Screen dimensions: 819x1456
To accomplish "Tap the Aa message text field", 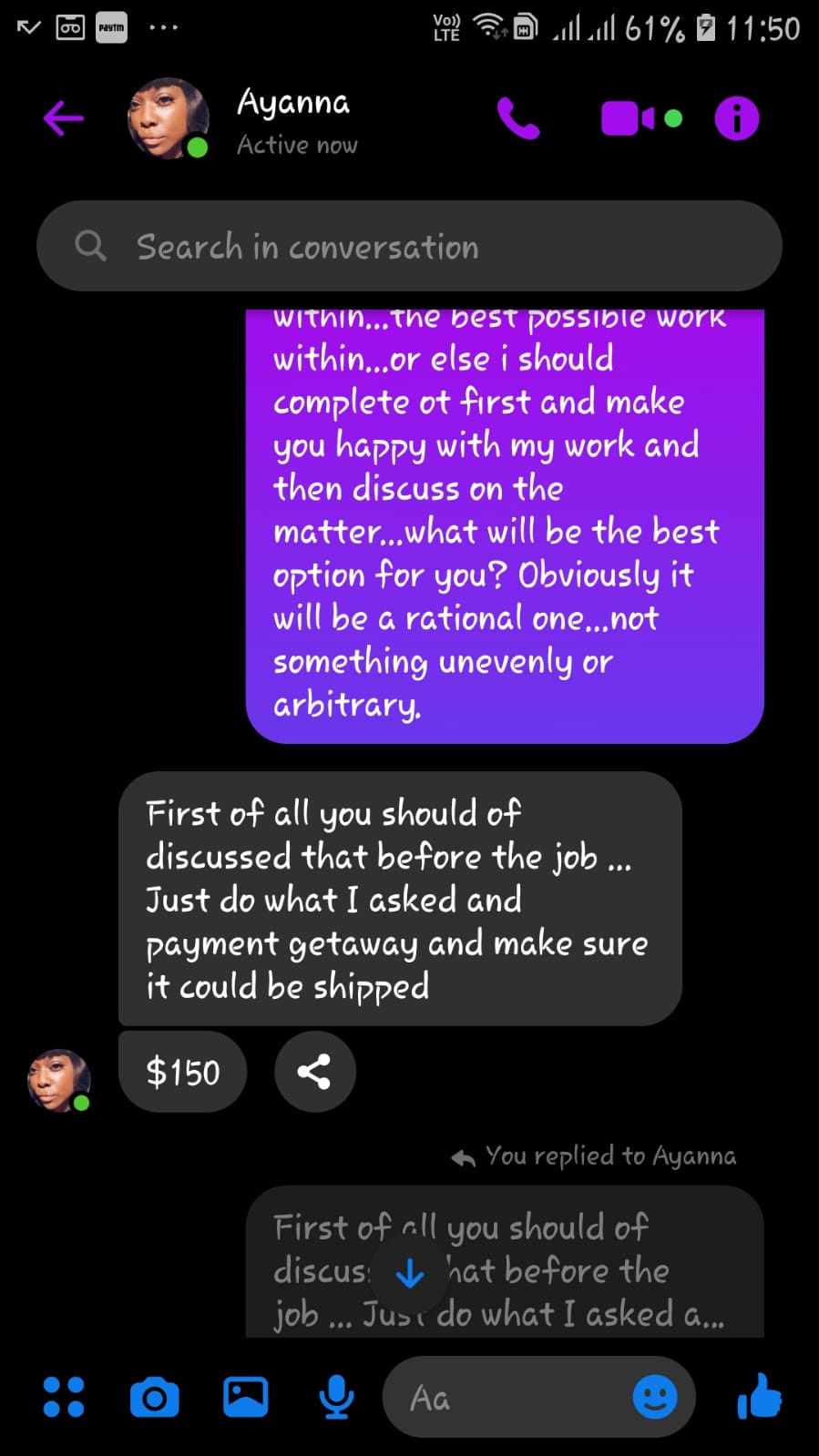I will pos(506,1397).
